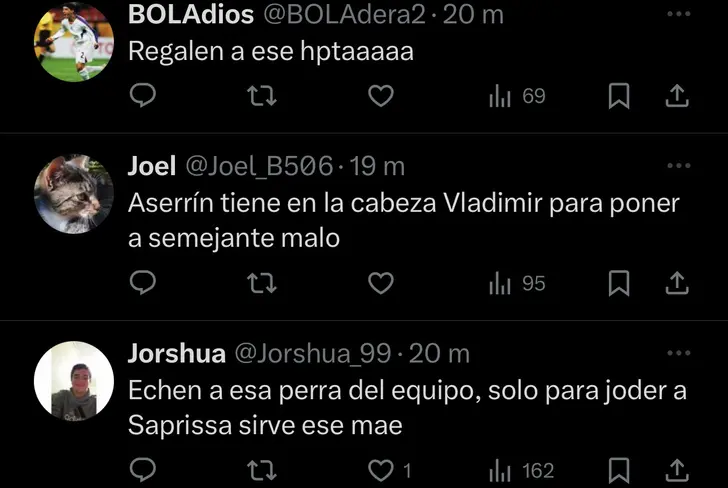Open overflow menu on BOLAdios's tweet

coord(678,14)
